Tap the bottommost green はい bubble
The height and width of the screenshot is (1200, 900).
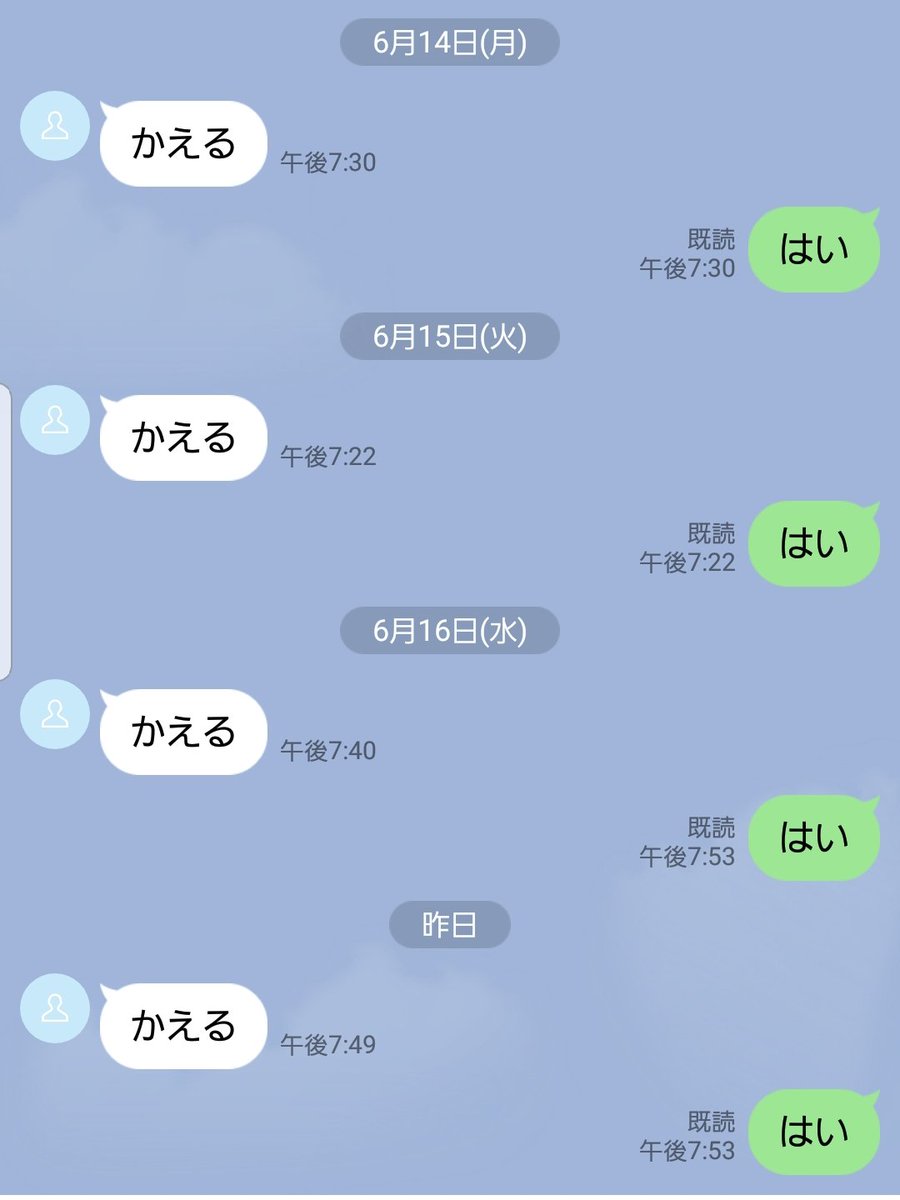[x=814, y=1131]
